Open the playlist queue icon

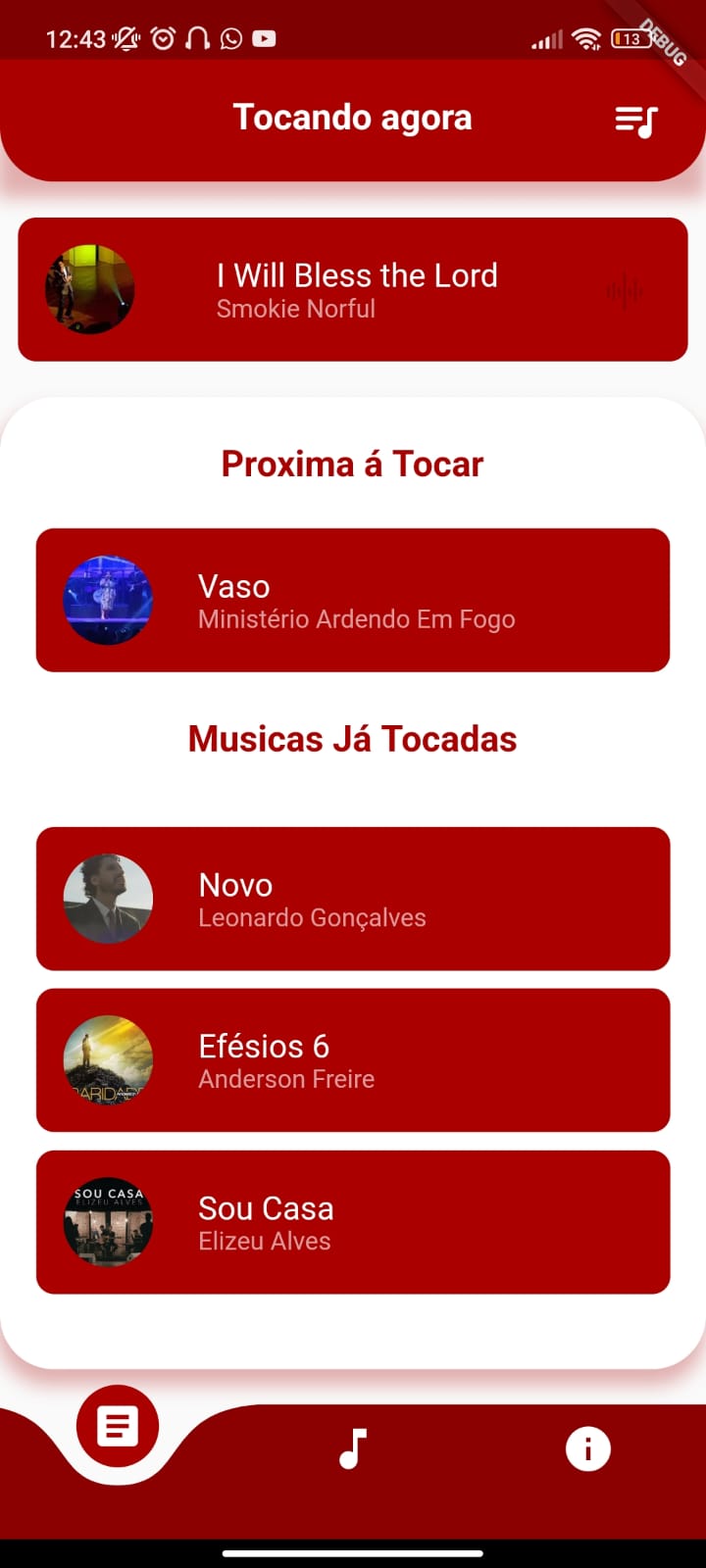point(635,121)
